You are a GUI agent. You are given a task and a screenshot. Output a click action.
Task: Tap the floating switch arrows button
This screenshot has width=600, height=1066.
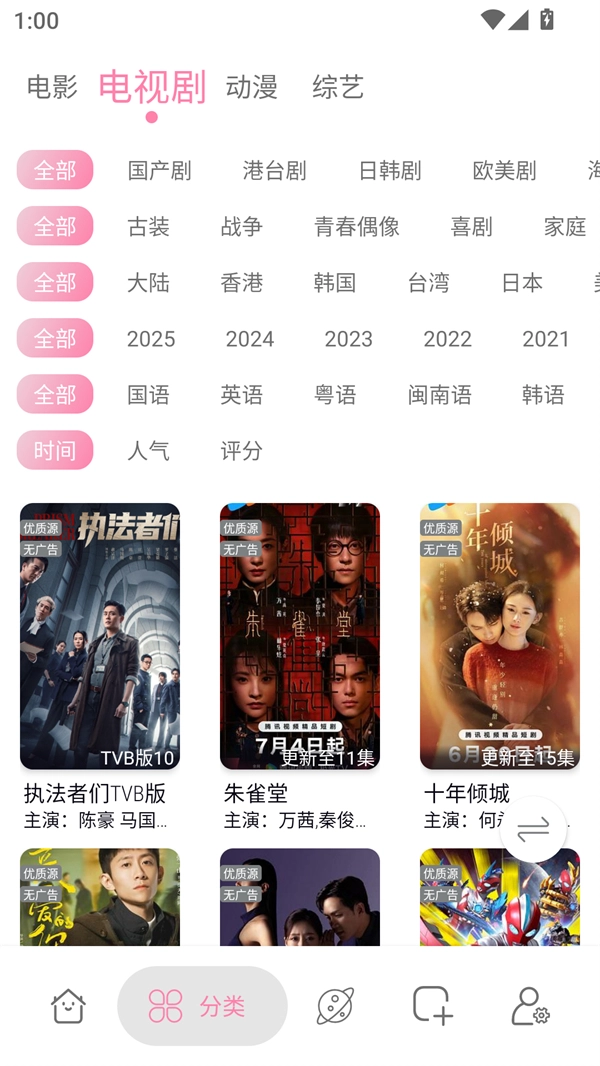533,829
